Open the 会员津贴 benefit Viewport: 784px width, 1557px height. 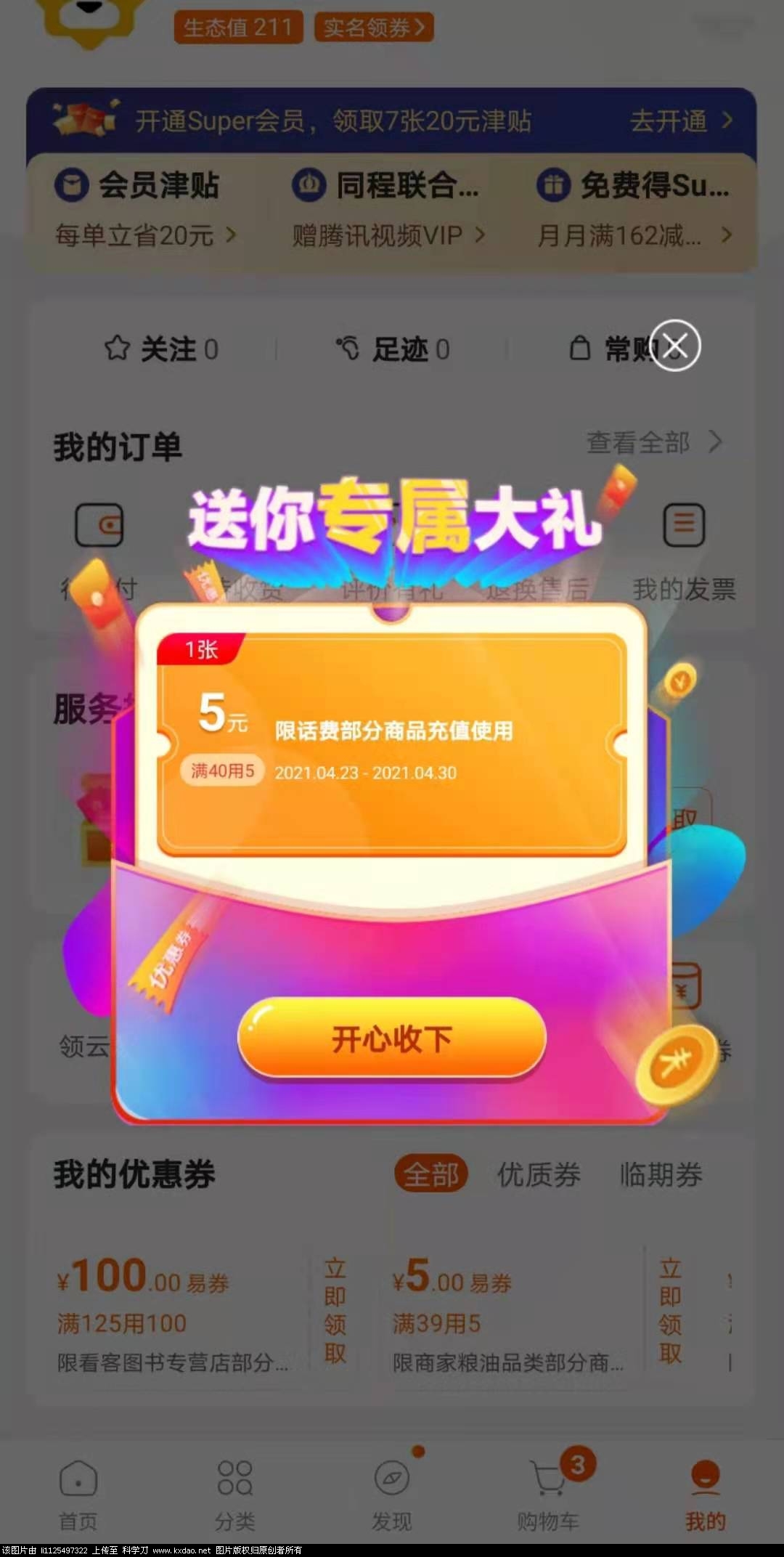[145, 207]
